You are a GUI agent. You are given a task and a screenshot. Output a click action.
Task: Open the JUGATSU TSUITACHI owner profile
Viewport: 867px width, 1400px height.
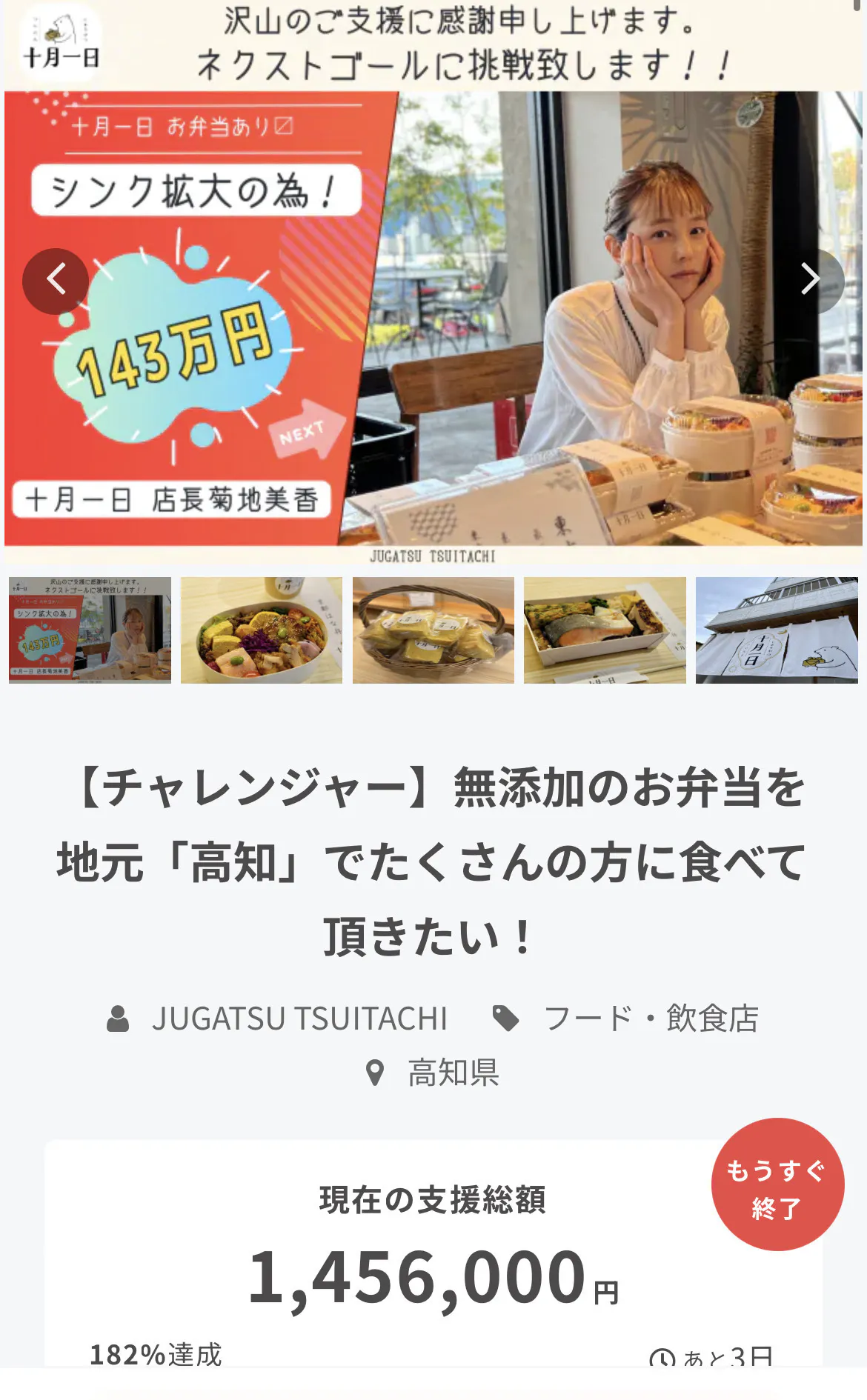click(x=299, y=1019)
